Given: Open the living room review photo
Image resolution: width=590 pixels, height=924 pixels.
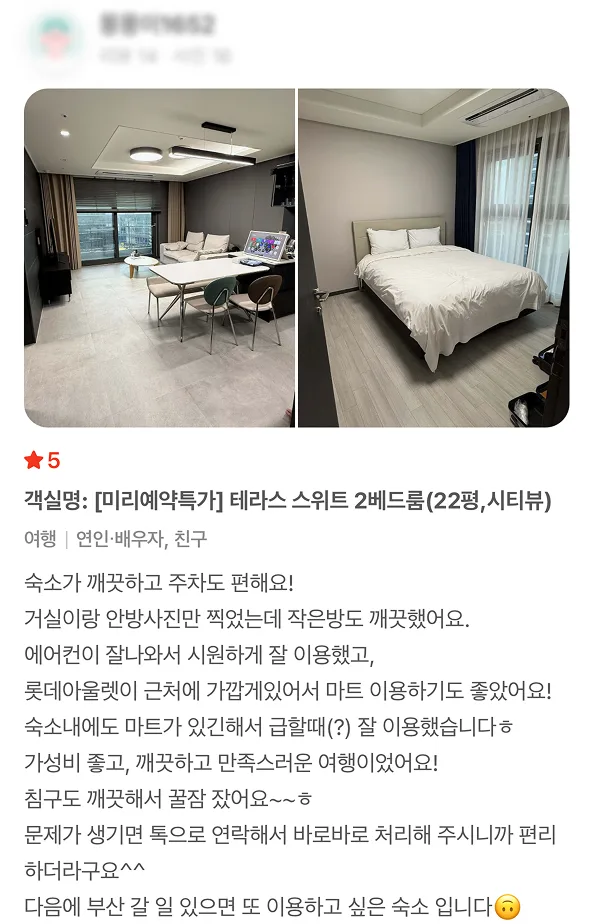Looking at the screenshot, I should pyautogui.click(x=159, y=258).
